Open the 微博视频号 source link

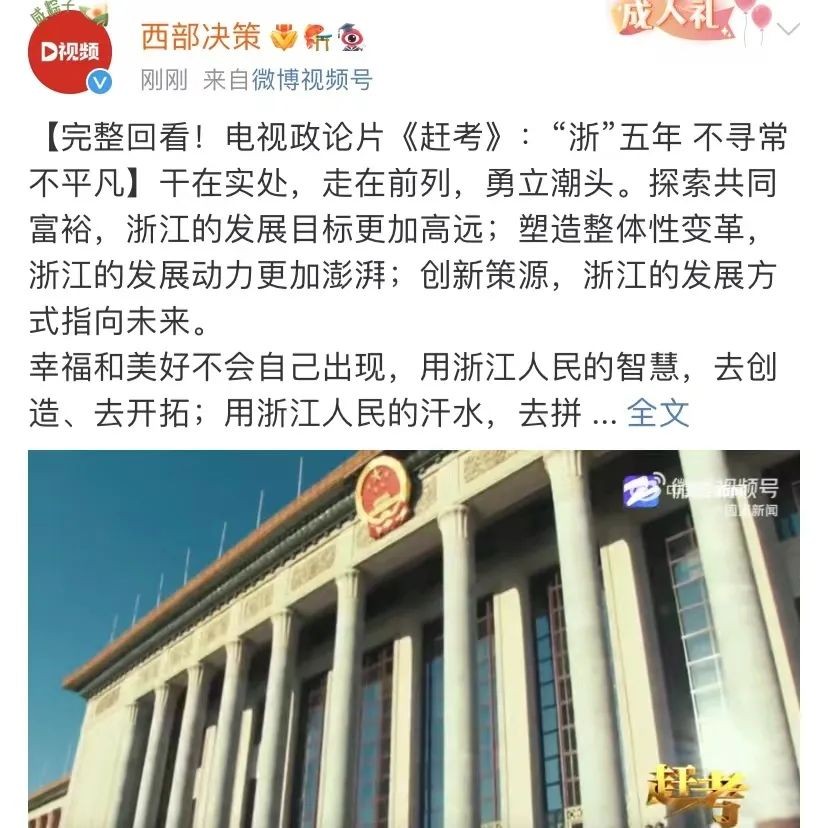(312, 80)
